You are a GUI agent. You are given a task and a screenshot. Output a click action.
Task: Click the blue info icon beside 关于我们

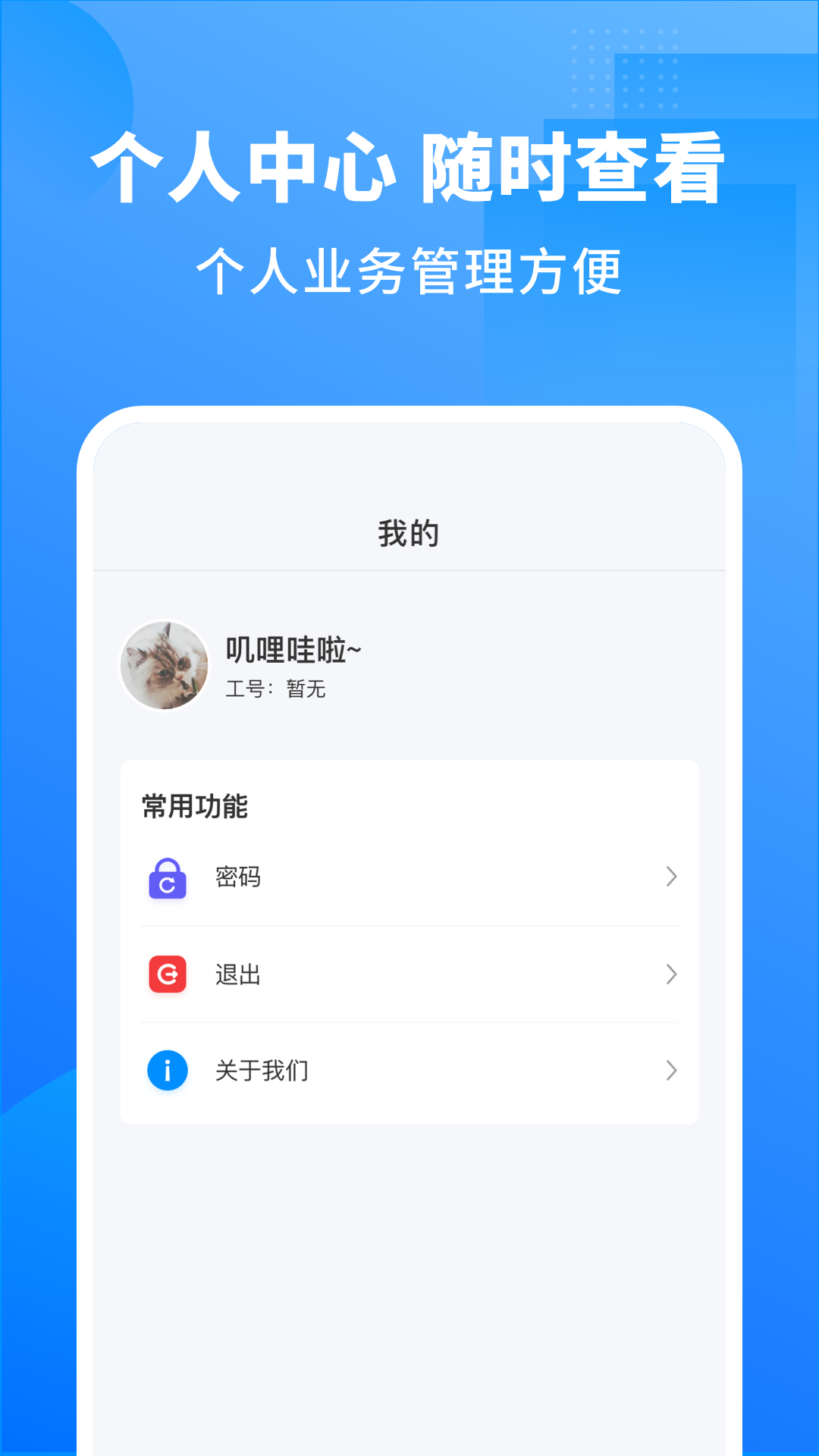(168, 1071)
